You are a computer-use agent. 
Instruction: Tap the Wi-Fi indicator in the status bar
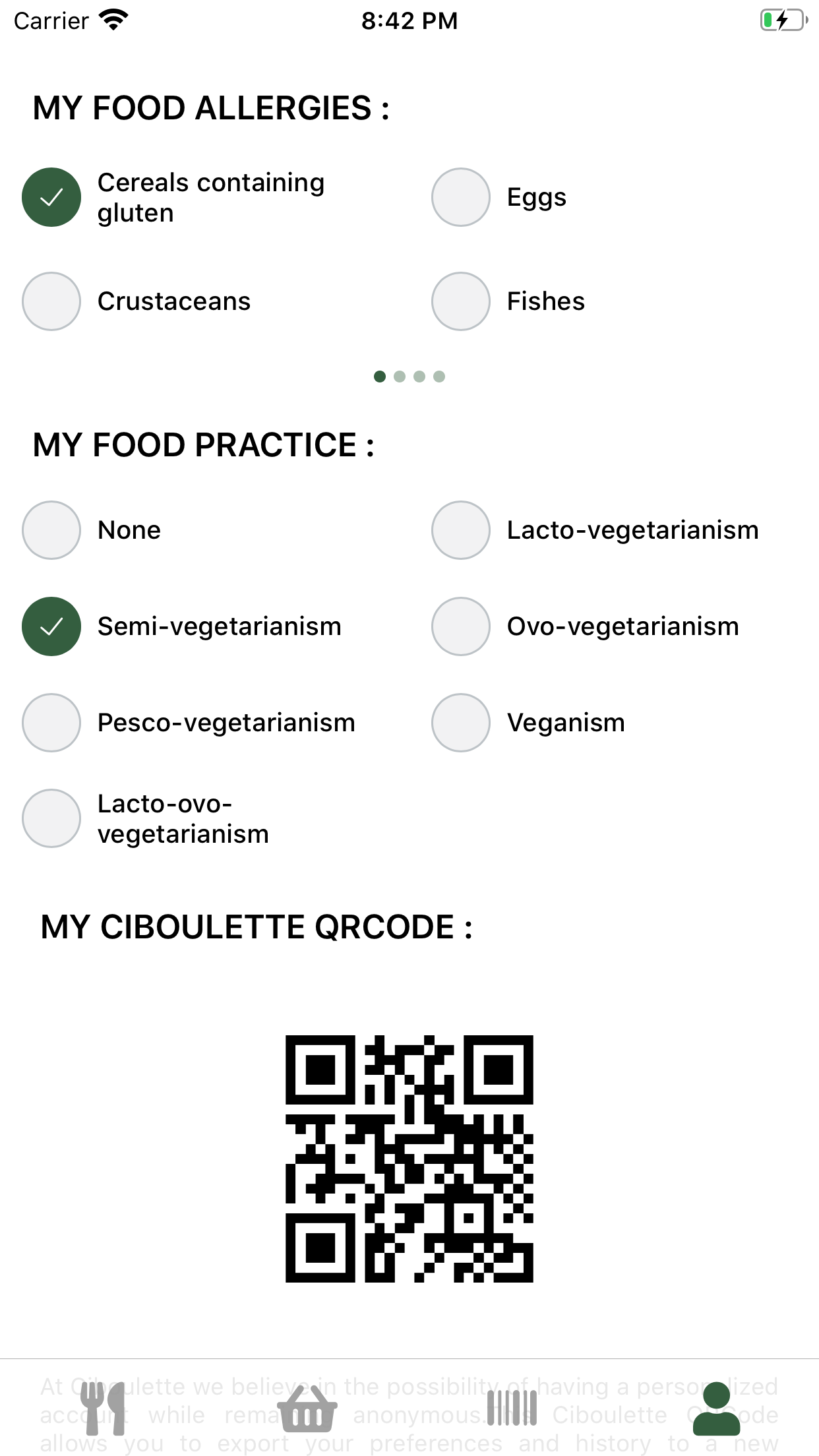112,20
